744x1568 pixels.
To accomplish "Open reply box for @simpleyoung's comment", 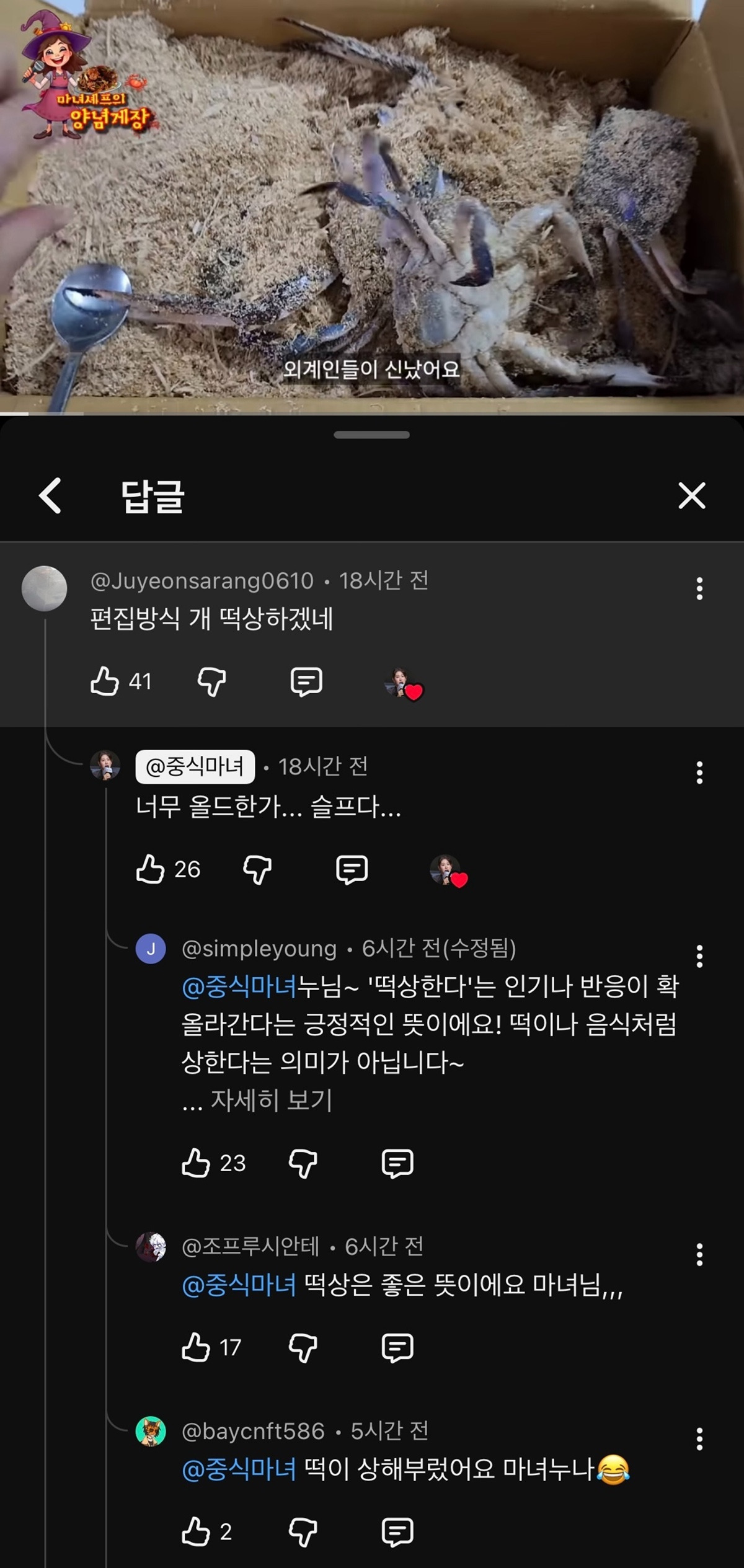I will [397, 1164].
